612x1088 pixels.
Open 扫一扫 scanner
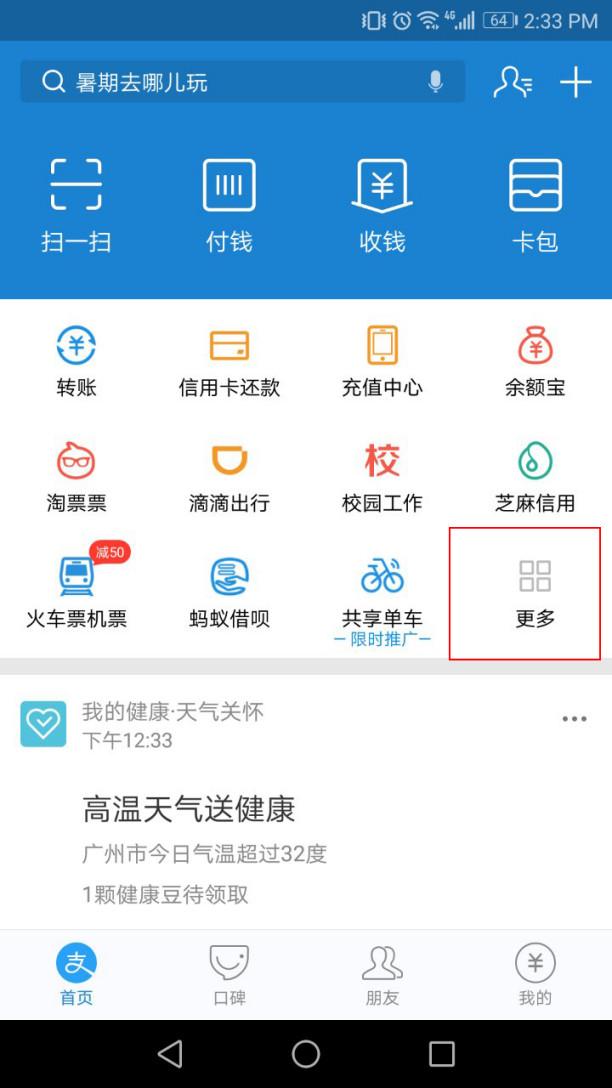[76, 204]
